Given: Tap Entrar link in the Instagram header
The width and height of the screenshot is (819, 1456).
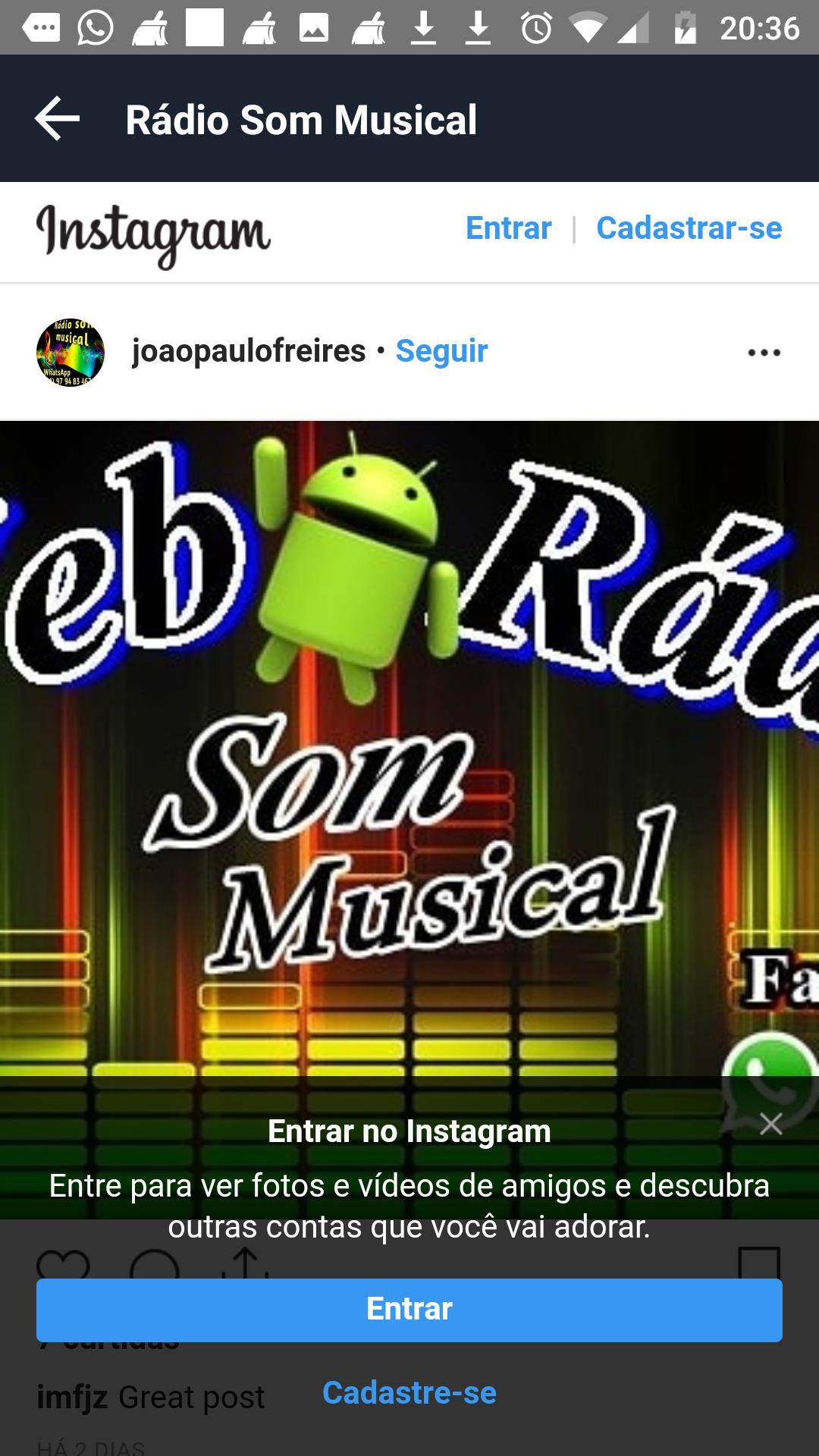Looking at the screenshot, I should pyautogui.click(x=508, y=228).
